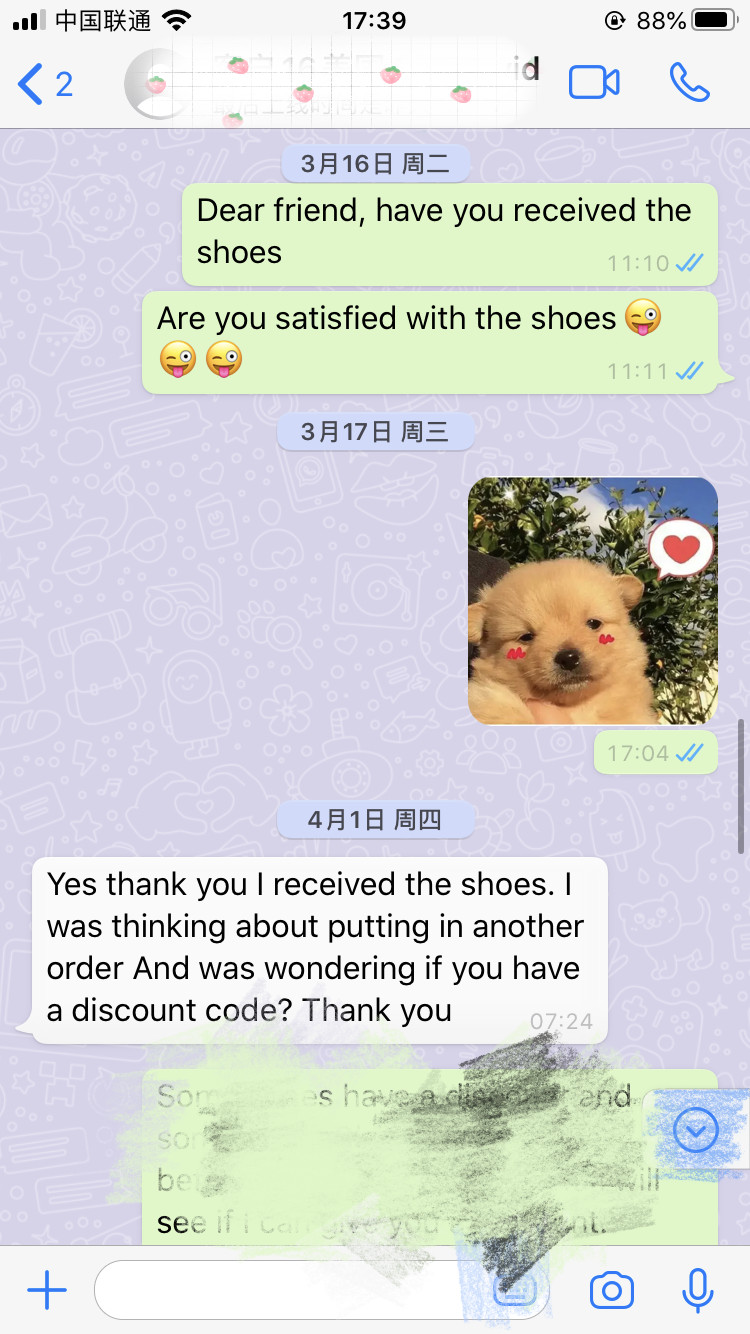Image resolution: width=750 pixels, height=1334 pixels.
Task: Tap the microphone to record voice message
Action: pyautogui.click(x=697, y=1291)
